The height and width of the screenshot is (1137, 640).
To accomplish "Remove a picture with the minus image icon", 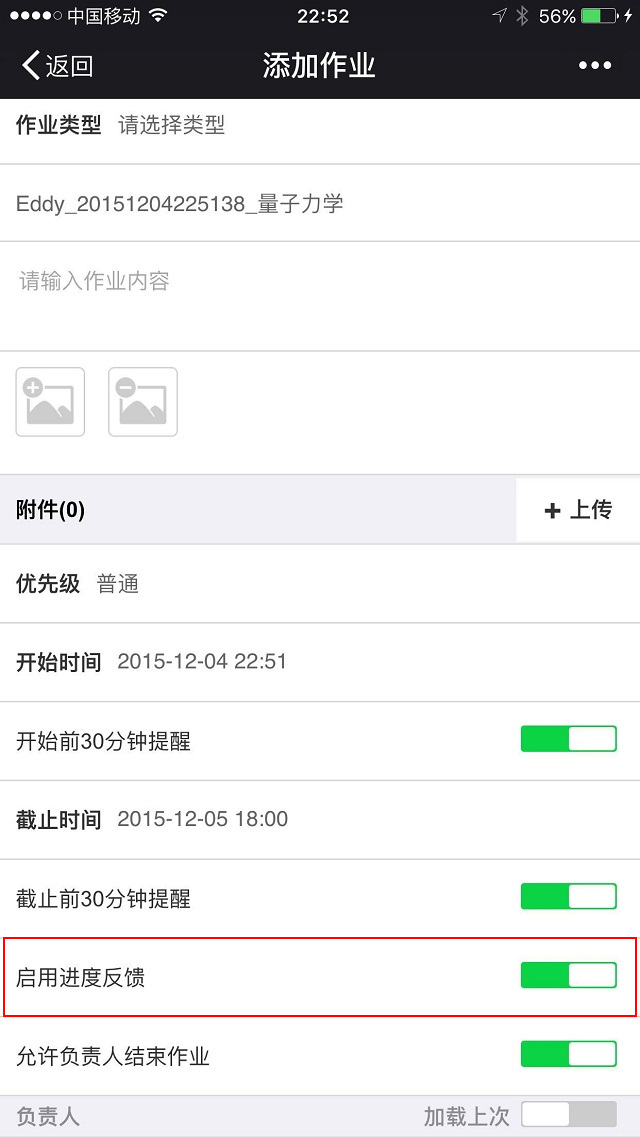I will click(143, 402).
